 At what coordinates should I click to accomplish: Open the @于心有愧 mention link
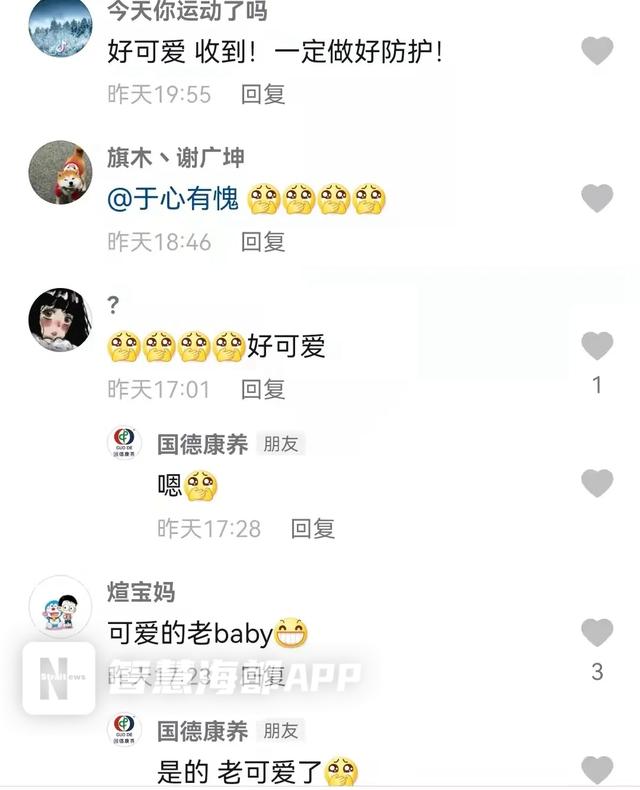tap(173, 198)
